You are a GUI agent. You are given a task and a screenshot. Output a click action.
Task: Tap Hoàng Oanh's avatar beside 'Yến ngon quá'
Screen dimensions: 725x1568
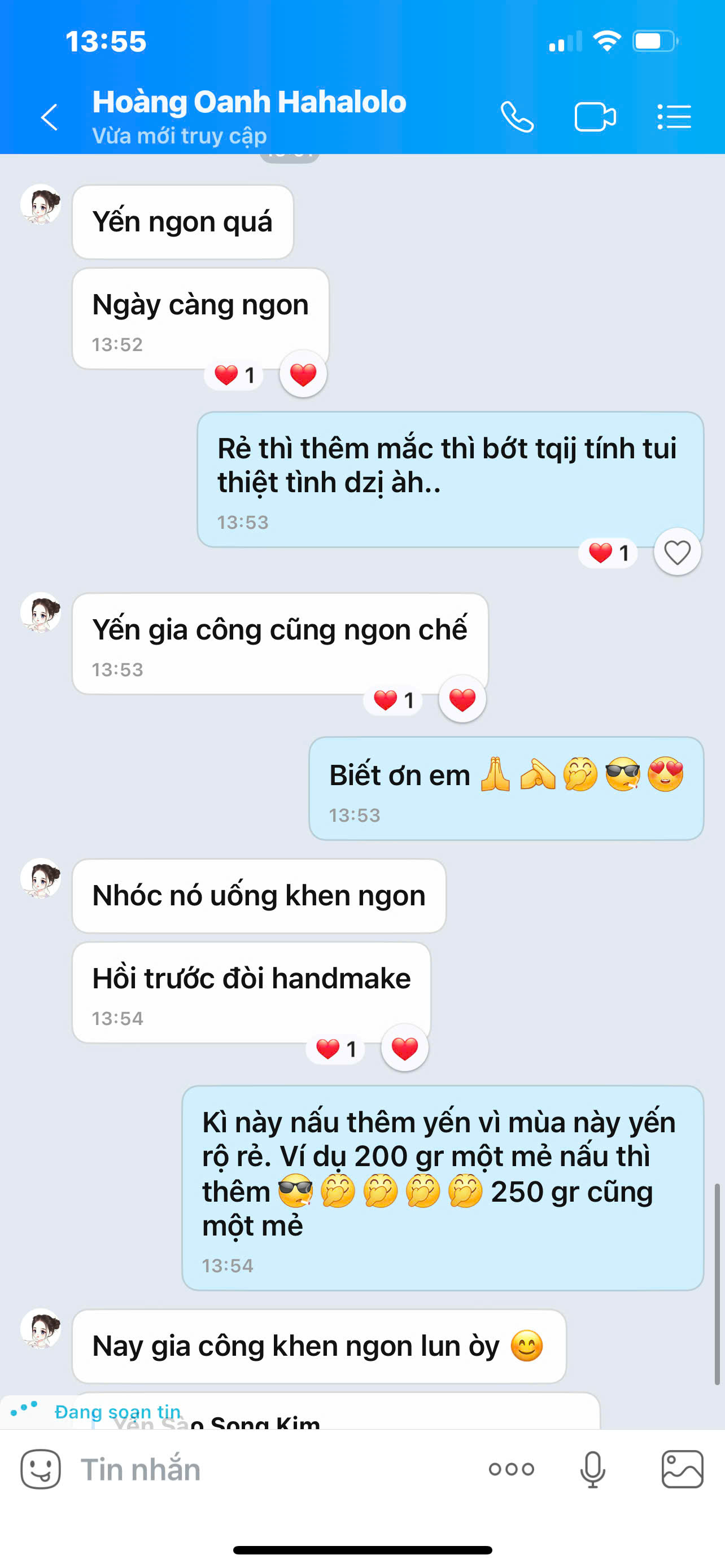41,205
